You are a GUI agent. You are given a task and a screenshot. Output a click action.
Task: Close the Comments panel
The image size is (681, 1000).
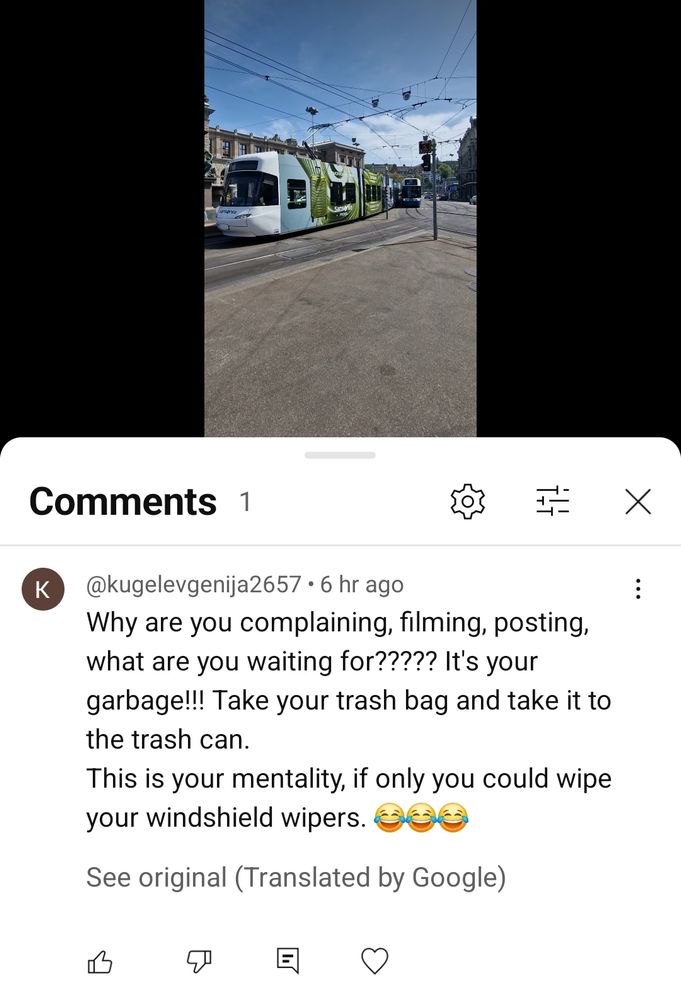[x=637, y=501]
